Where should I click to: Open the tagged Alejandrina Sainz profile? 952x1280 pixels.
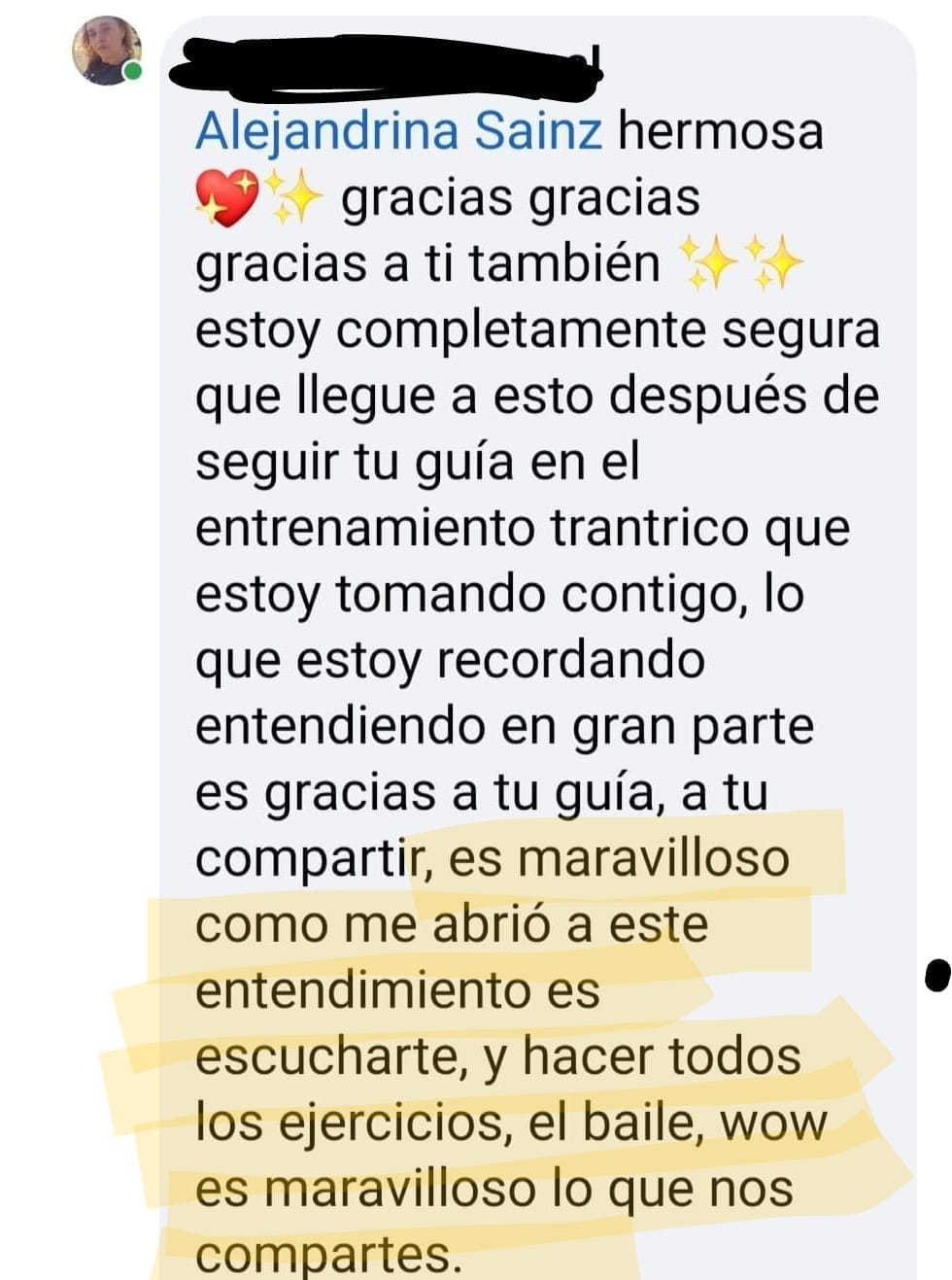click(398, 131)
